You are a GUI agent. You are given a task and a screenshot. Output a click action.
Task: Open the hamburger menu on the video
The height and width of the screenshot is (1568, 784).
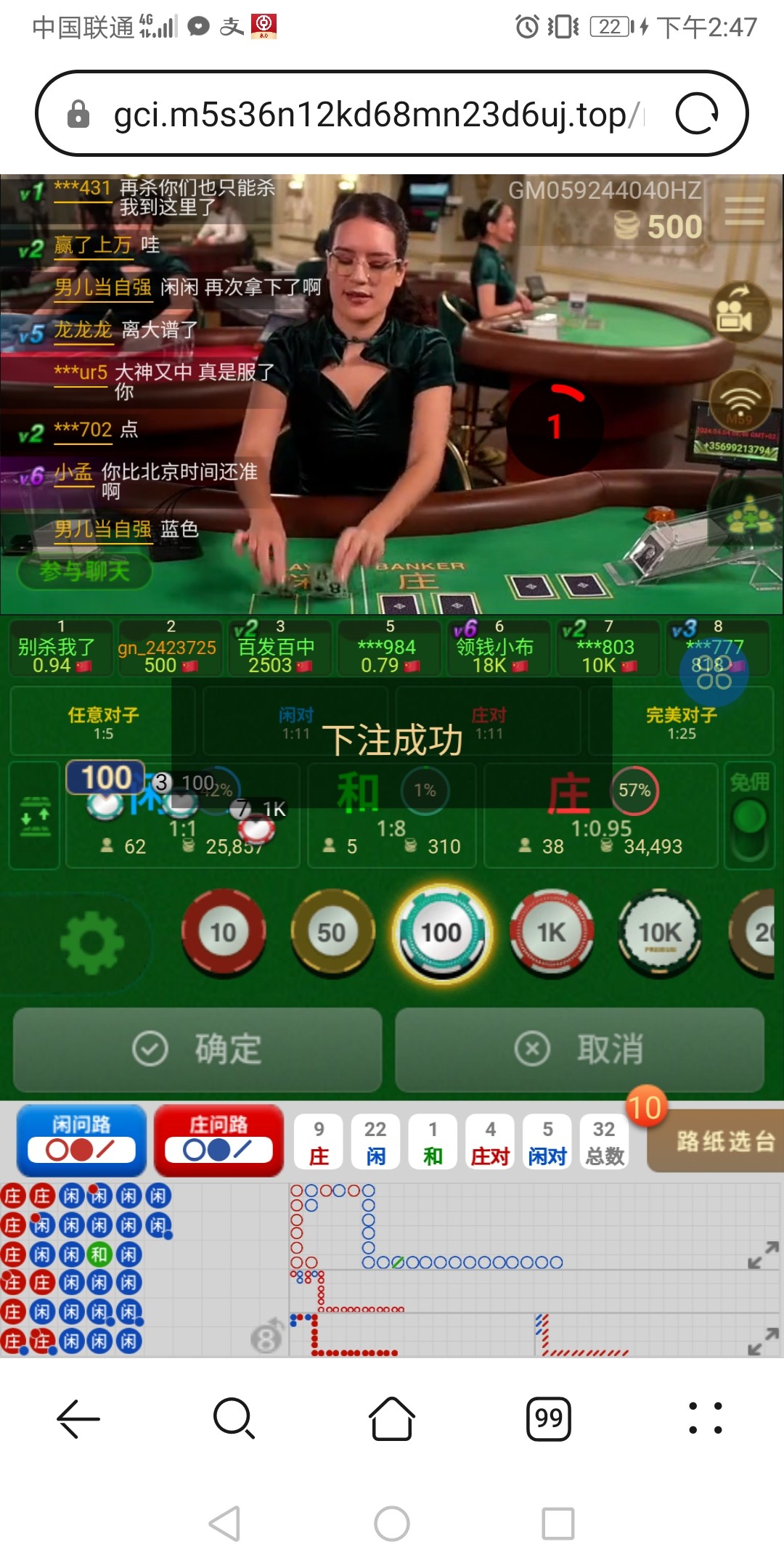click(744, 211)
